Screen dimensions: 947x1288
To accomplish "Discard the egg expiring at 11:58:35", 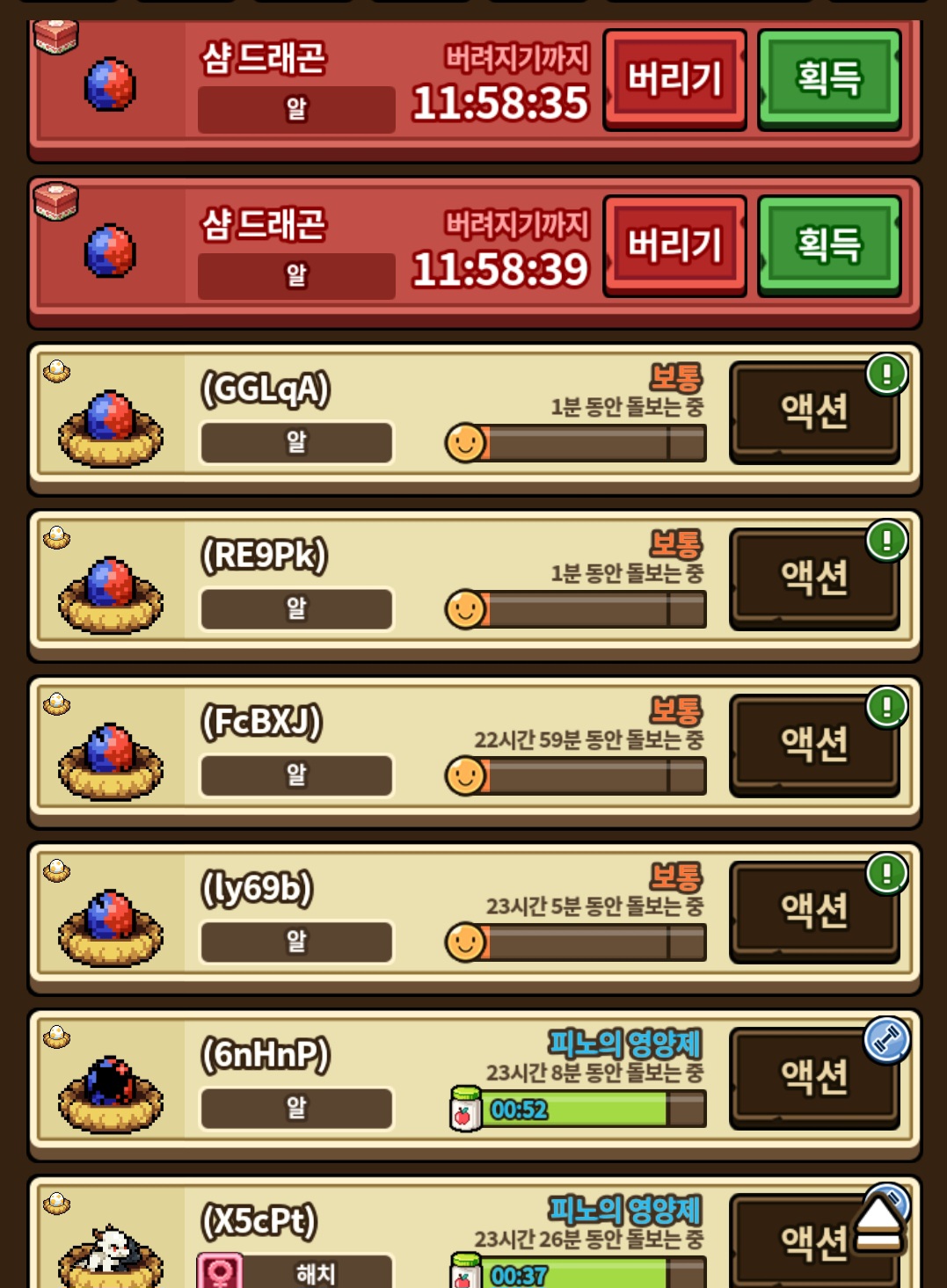I will click(674, 79).
